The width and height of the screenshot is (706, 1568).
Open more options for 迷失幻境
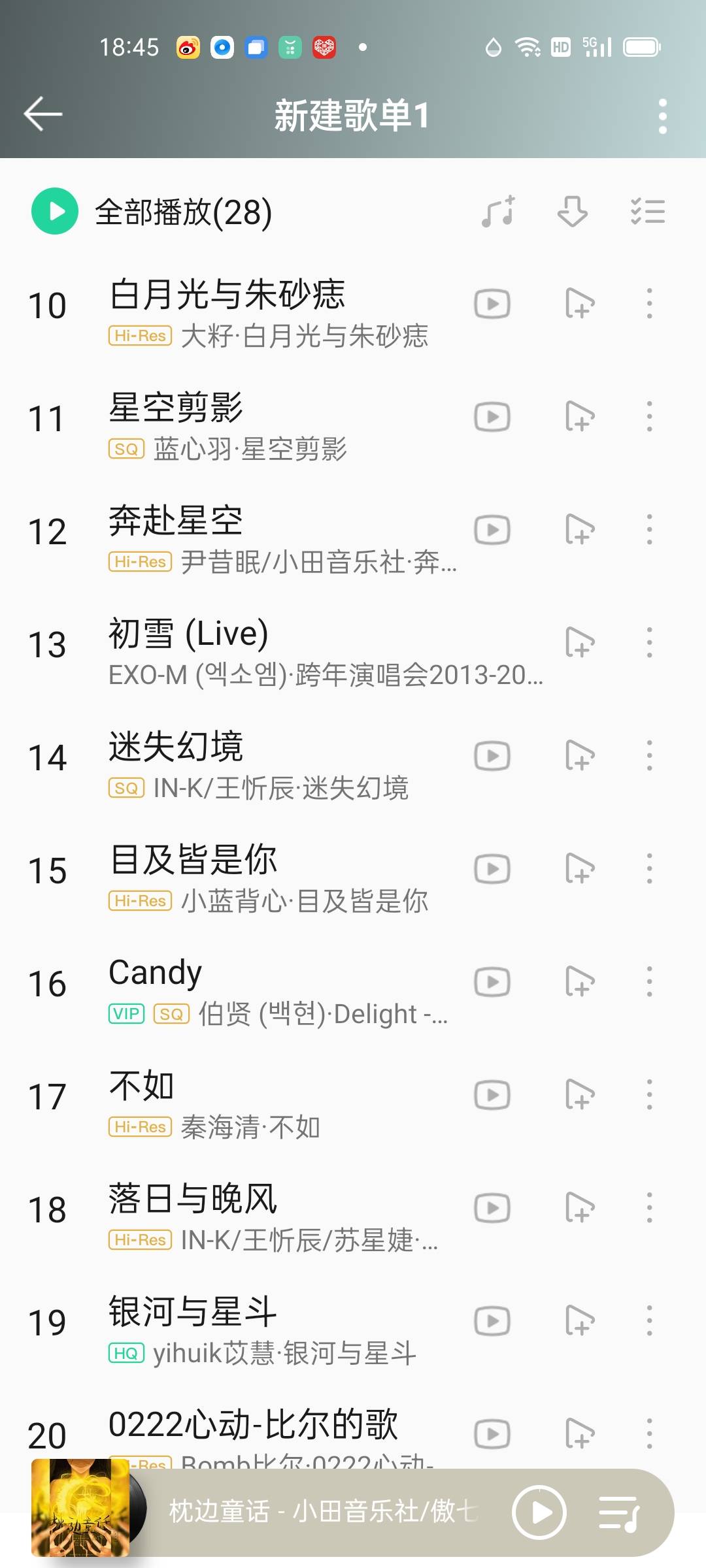[648, 757]
